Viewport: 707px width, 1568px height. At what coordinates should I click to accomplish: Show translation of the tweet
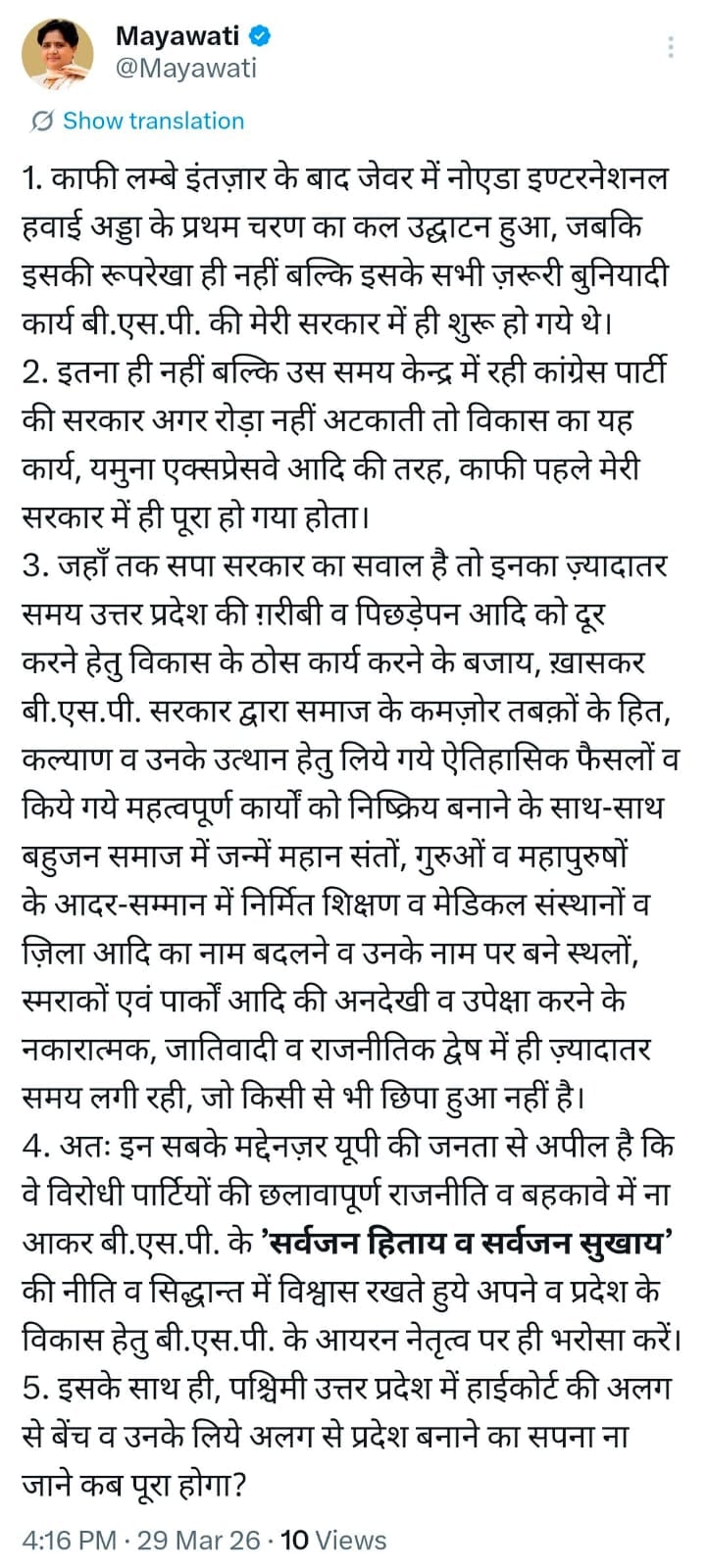(152, 121)
